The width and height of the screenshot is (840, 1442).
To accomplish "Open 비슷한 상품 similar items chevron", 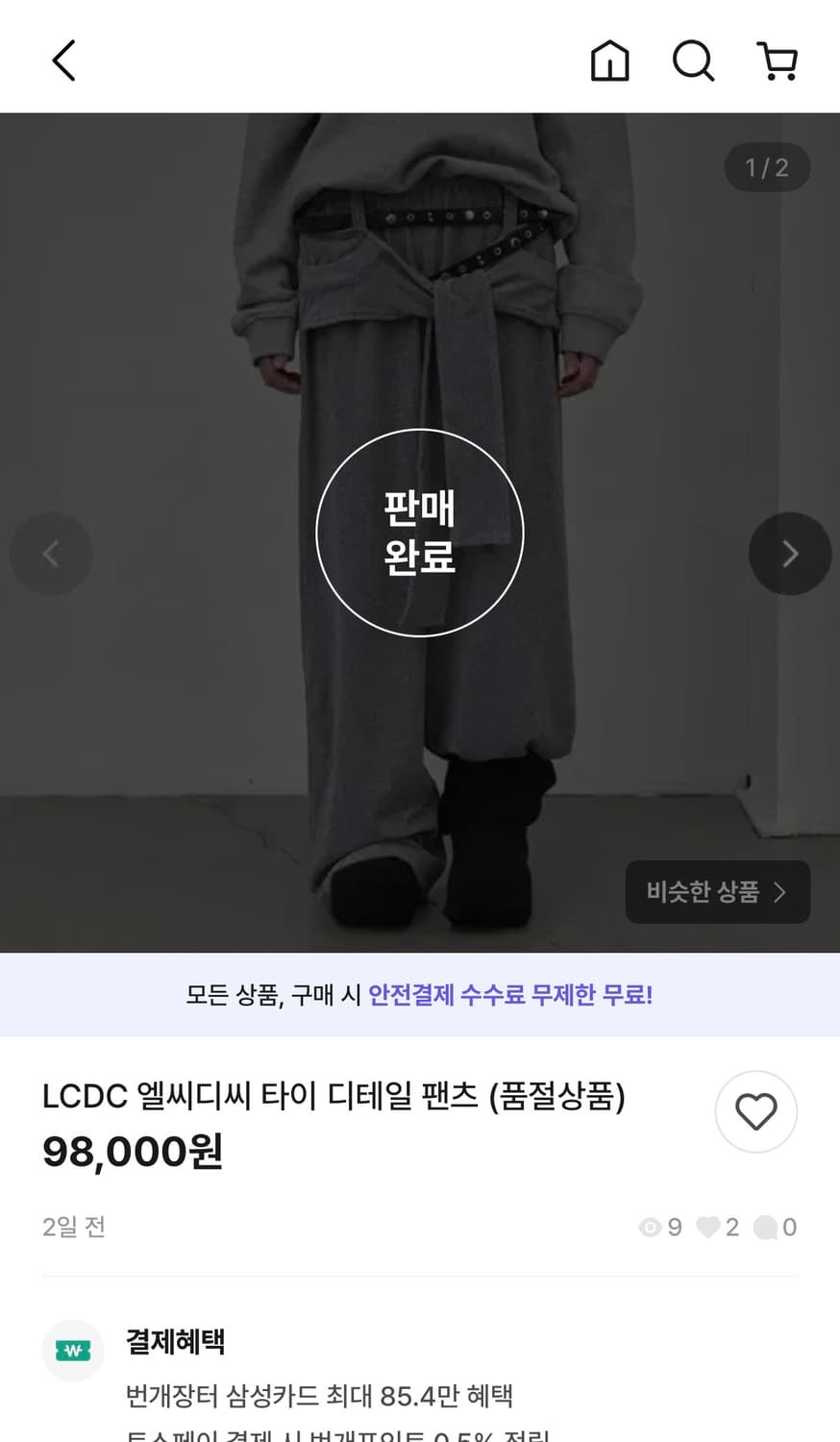I will tap(717, 892).
